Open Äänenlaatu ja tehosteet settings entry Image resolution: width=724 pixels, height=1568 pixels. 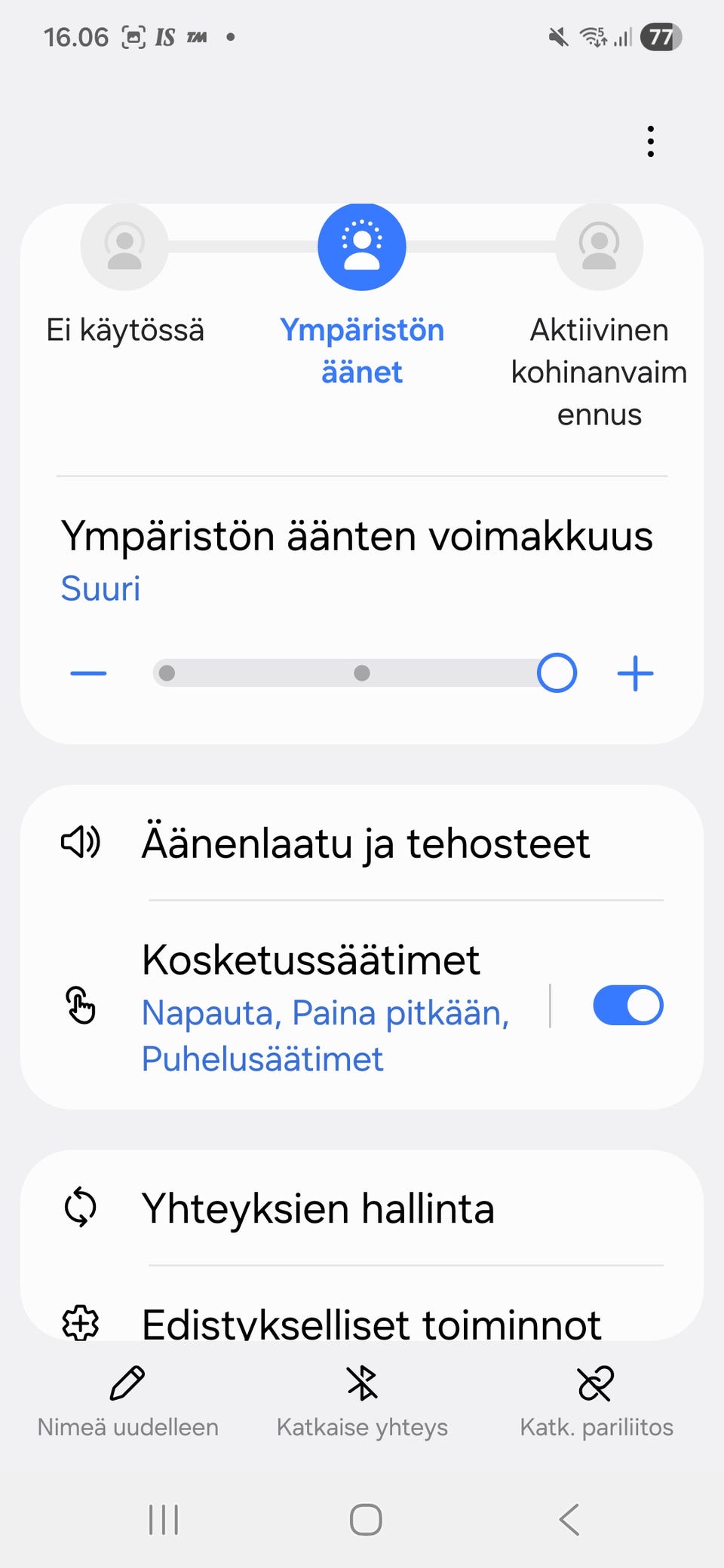[x=365, y=844]
